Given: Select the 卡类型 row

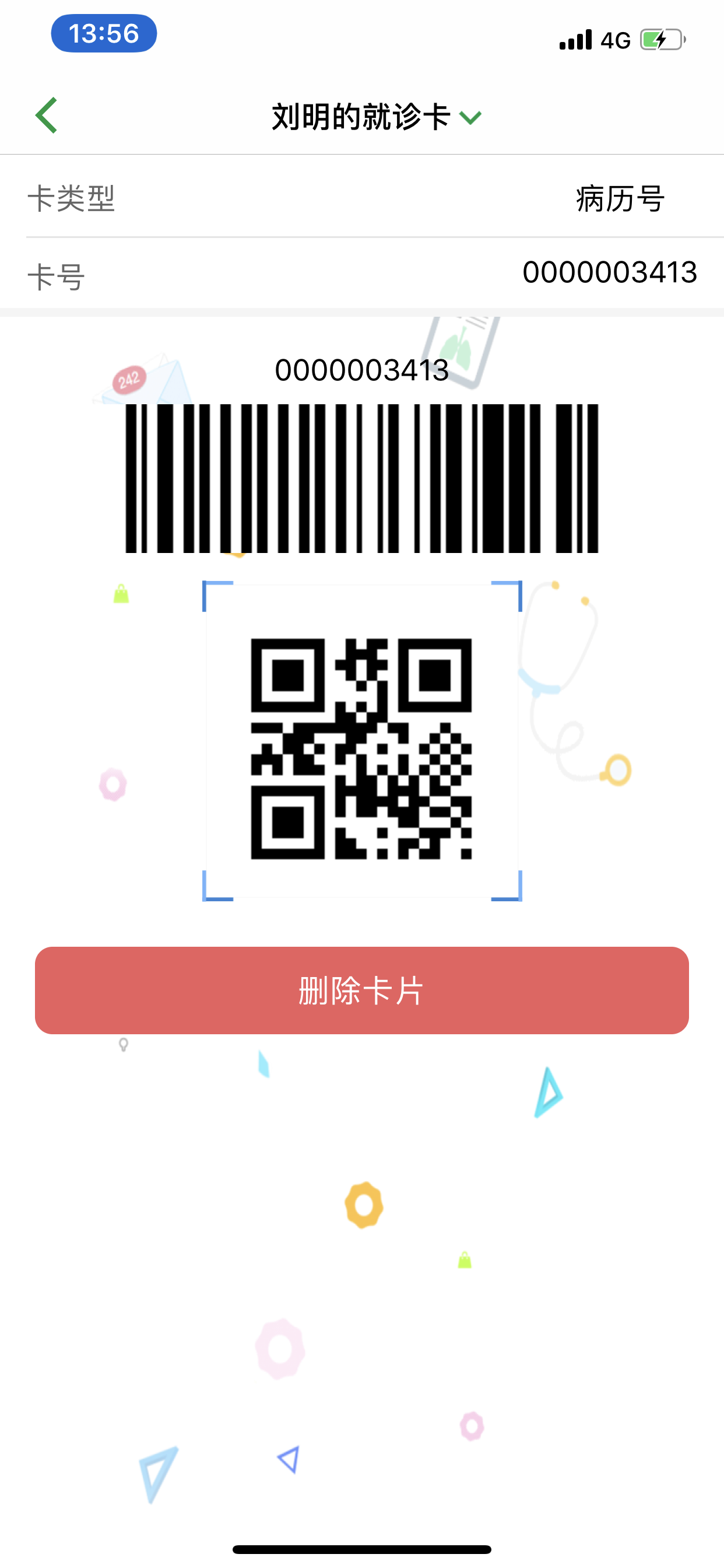Looking at the screenshot, I should pyautogui.click(x=361, y=198).
